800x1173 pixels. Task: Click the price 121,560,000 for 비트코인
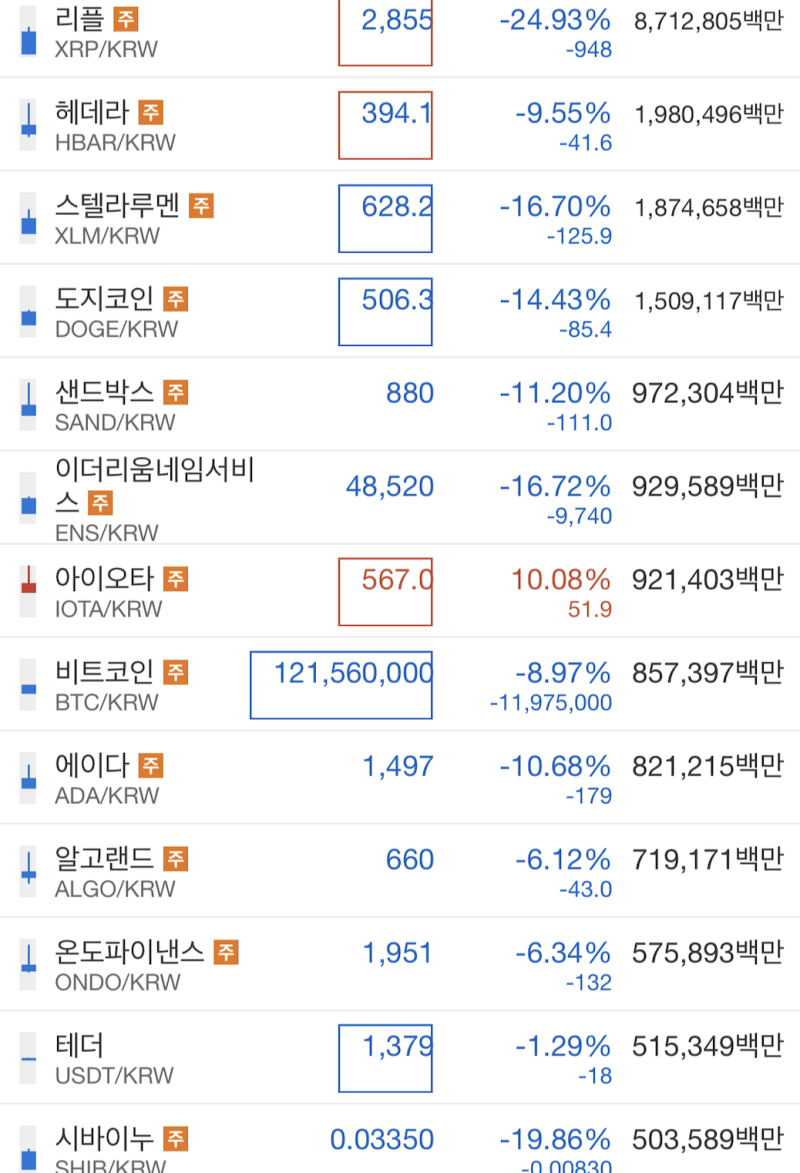[340, 673]
